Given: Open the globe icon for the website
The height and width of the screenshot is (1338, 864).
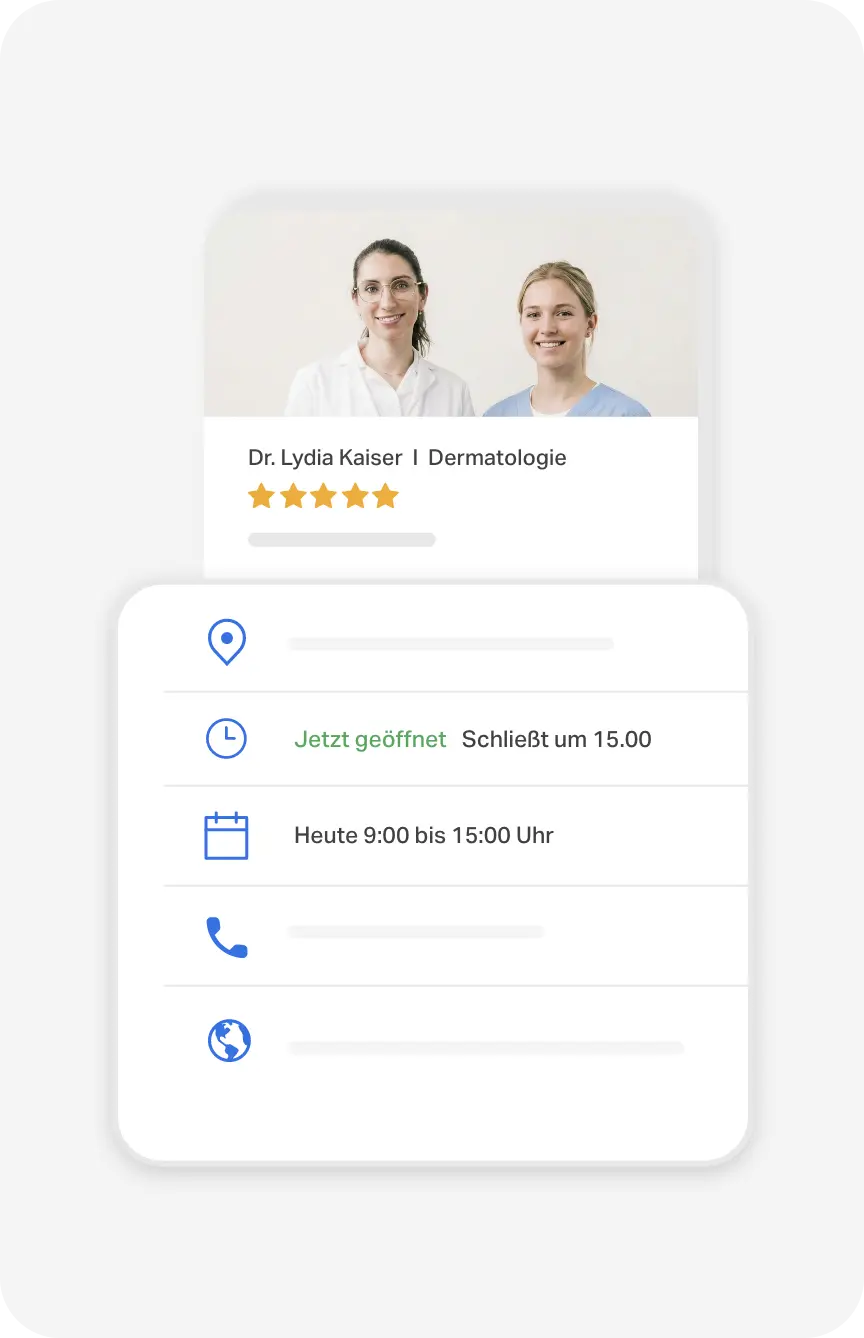Looking at the screenshot, I should [x=229, y=1040].
